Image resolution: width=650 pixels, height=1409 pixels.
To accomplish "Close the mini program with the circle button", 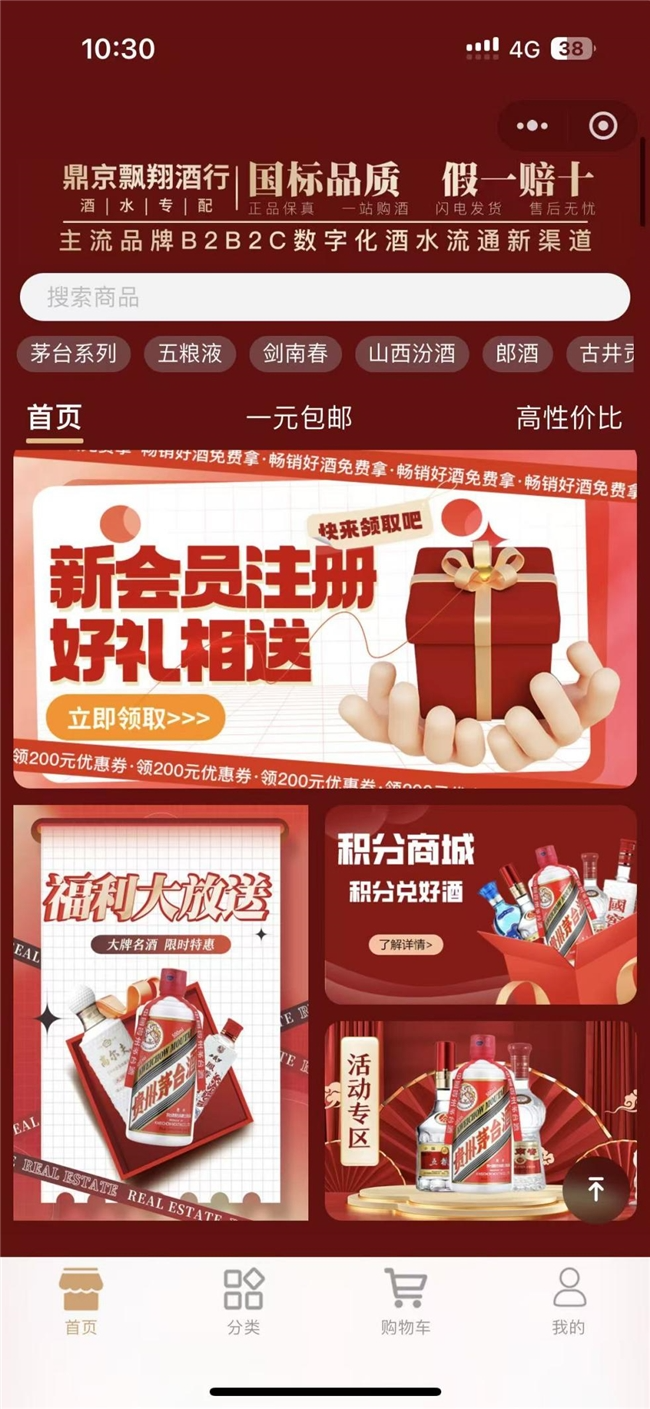I will coord(603,126).
